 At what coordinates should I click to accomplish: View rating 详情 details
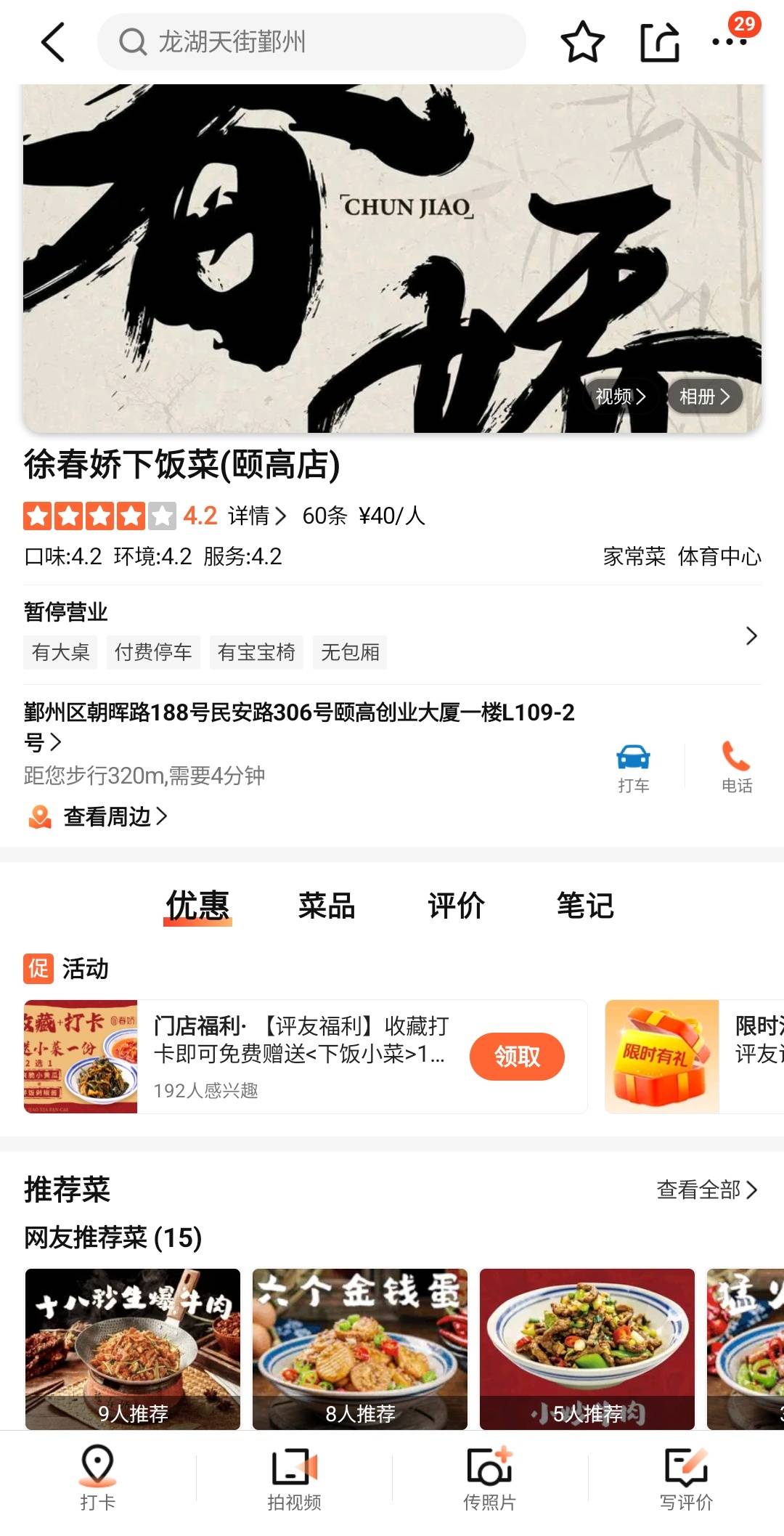[256, 516]
